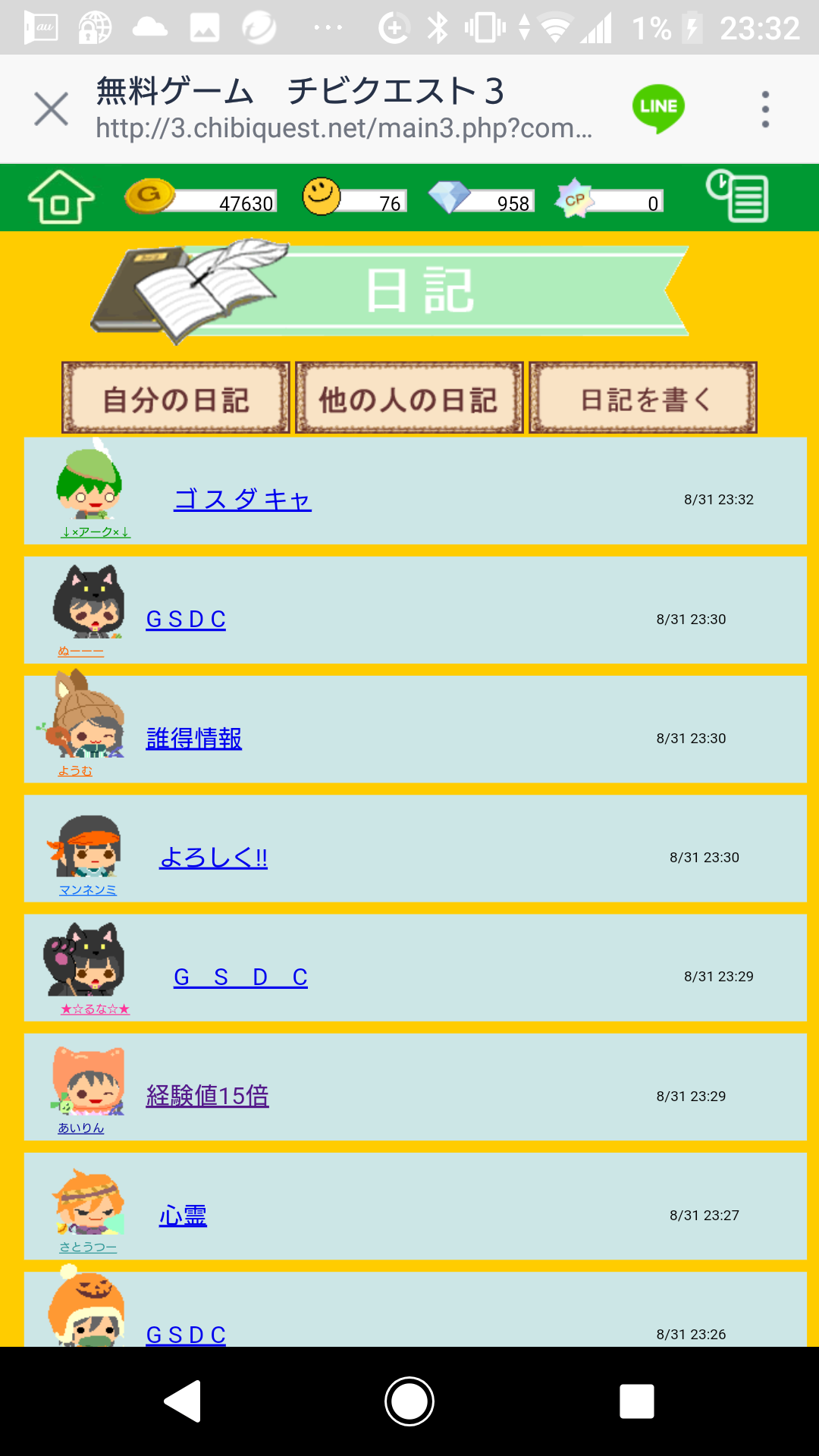
Task: Switch to 自分の日記 tab
Action: [176, 398]
